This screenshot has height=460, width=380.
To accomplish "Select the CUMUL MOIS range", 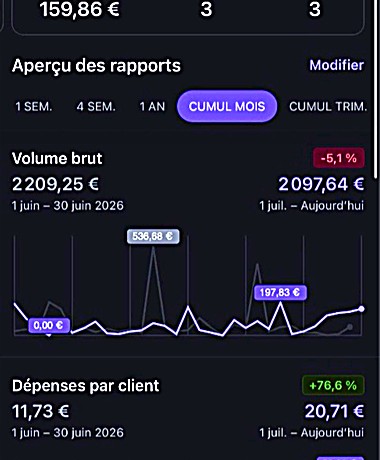I will pos(227,107).
